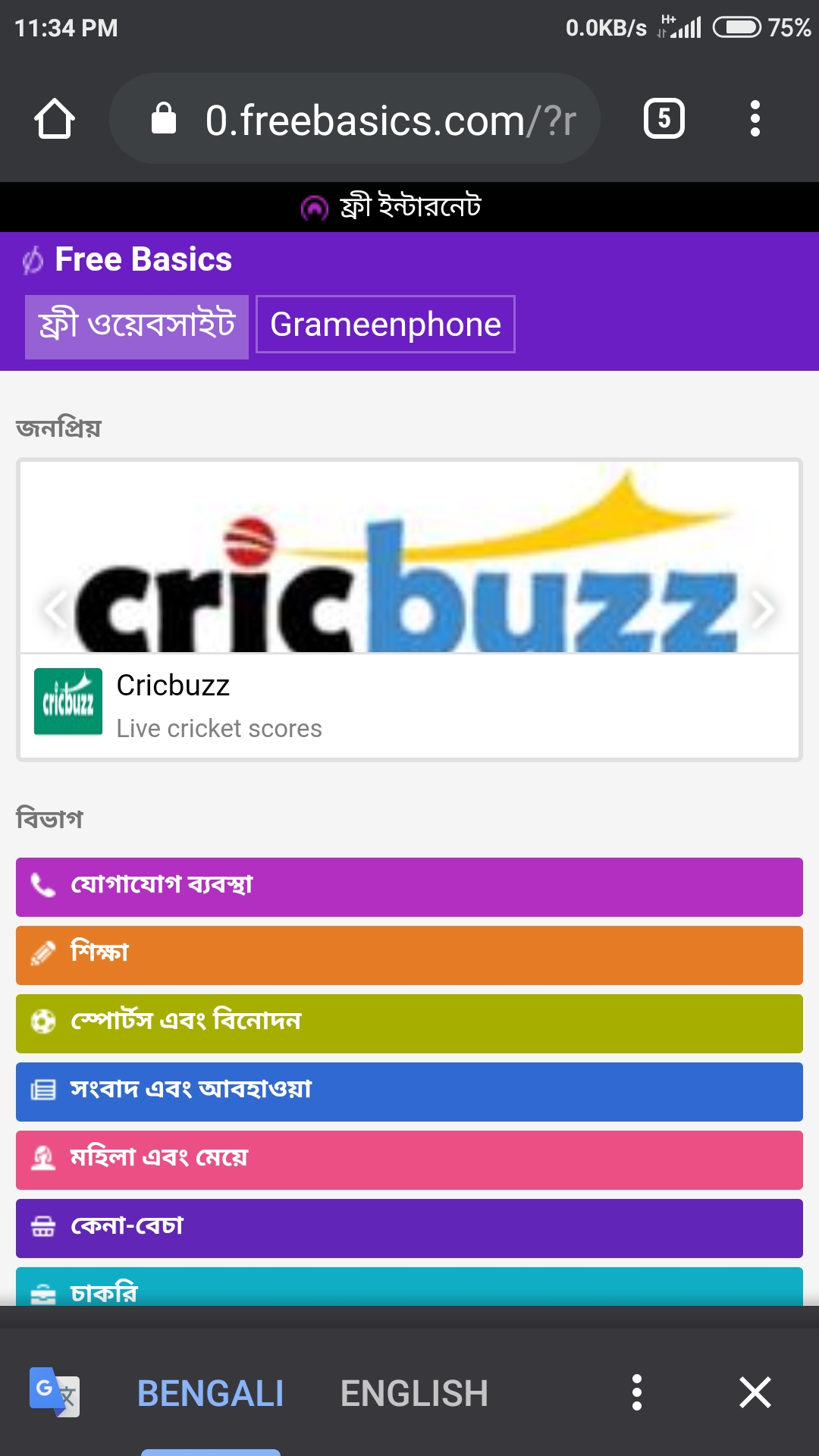
Task: Open the যোগাযোগ ব্যবস্থা category
Action: click(409, 886)
